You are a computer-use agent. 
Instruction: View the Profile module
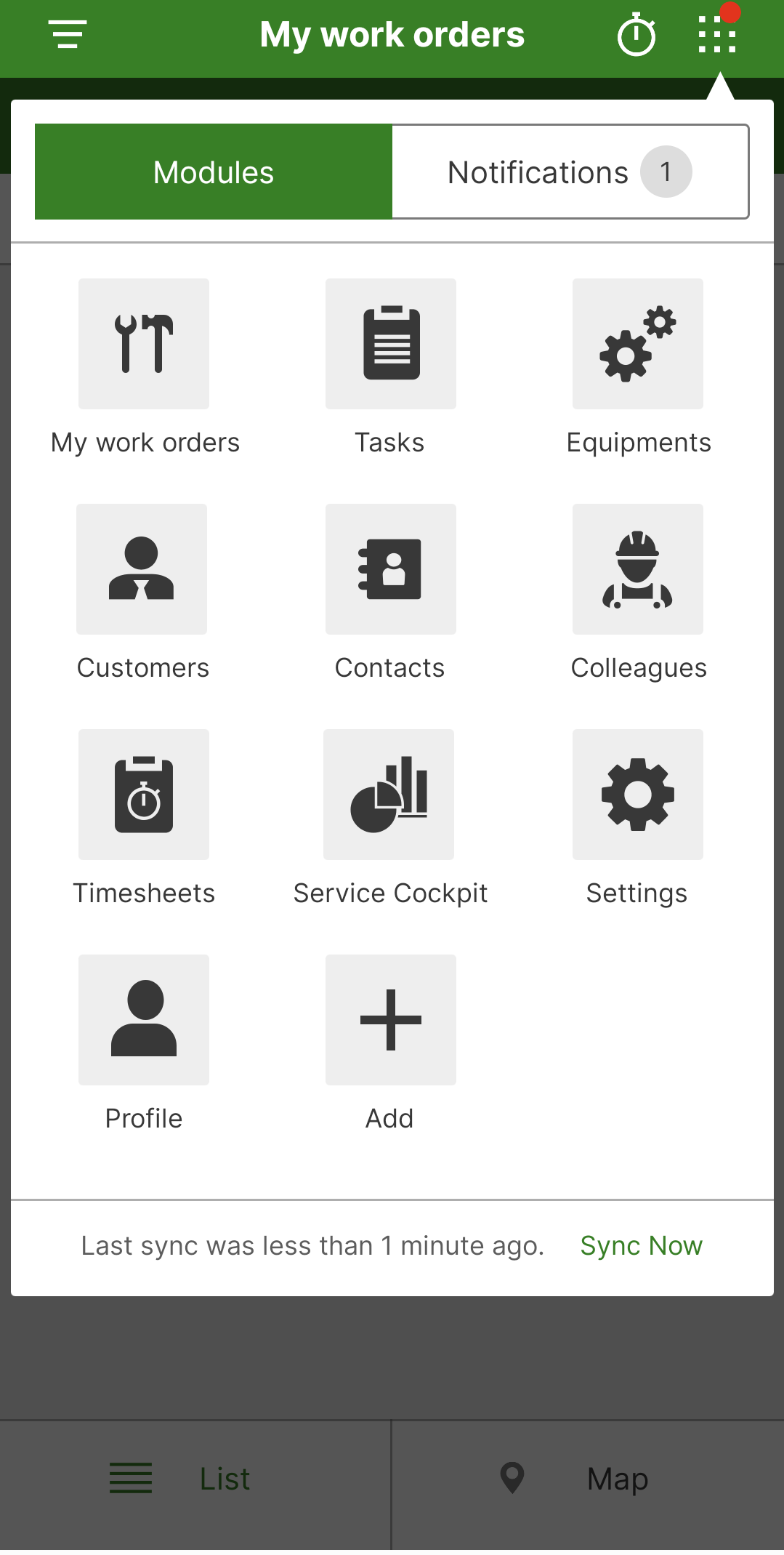144,1021
